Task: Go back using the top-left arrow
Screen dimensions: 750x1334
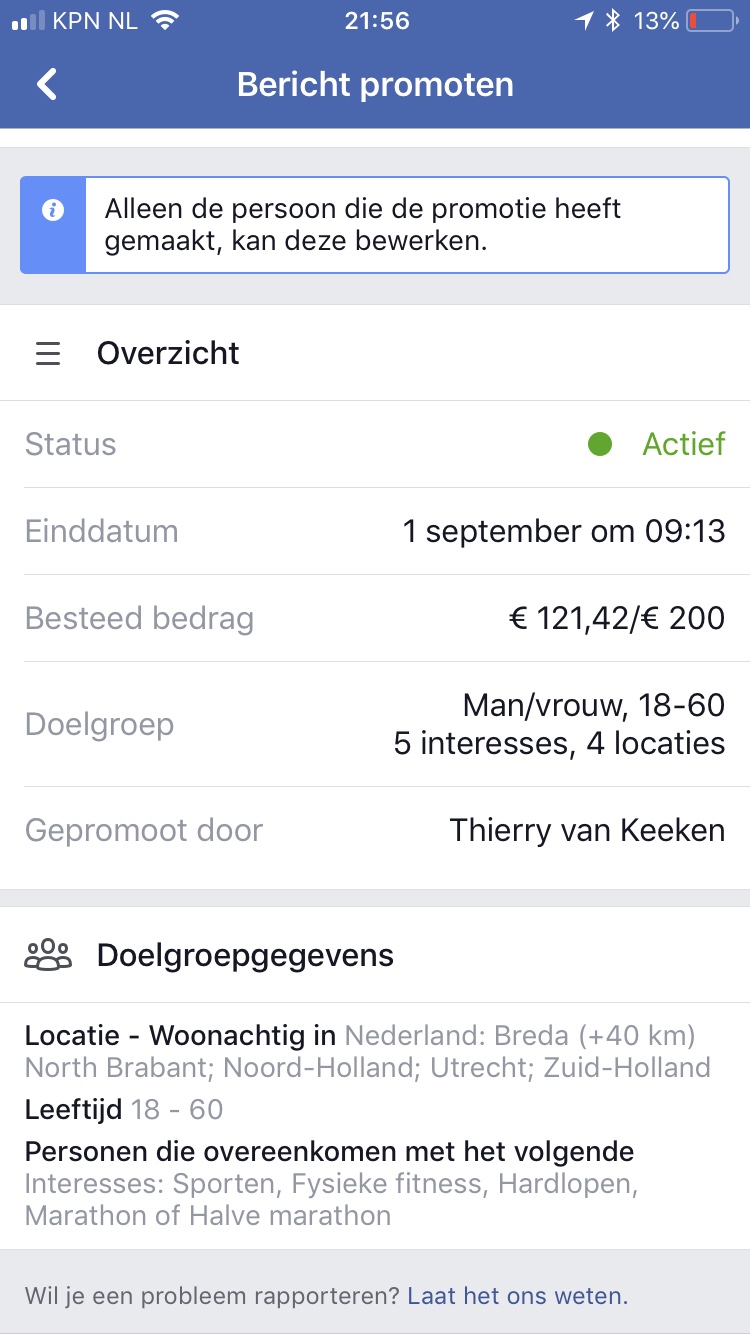Action: pos(47,84)
